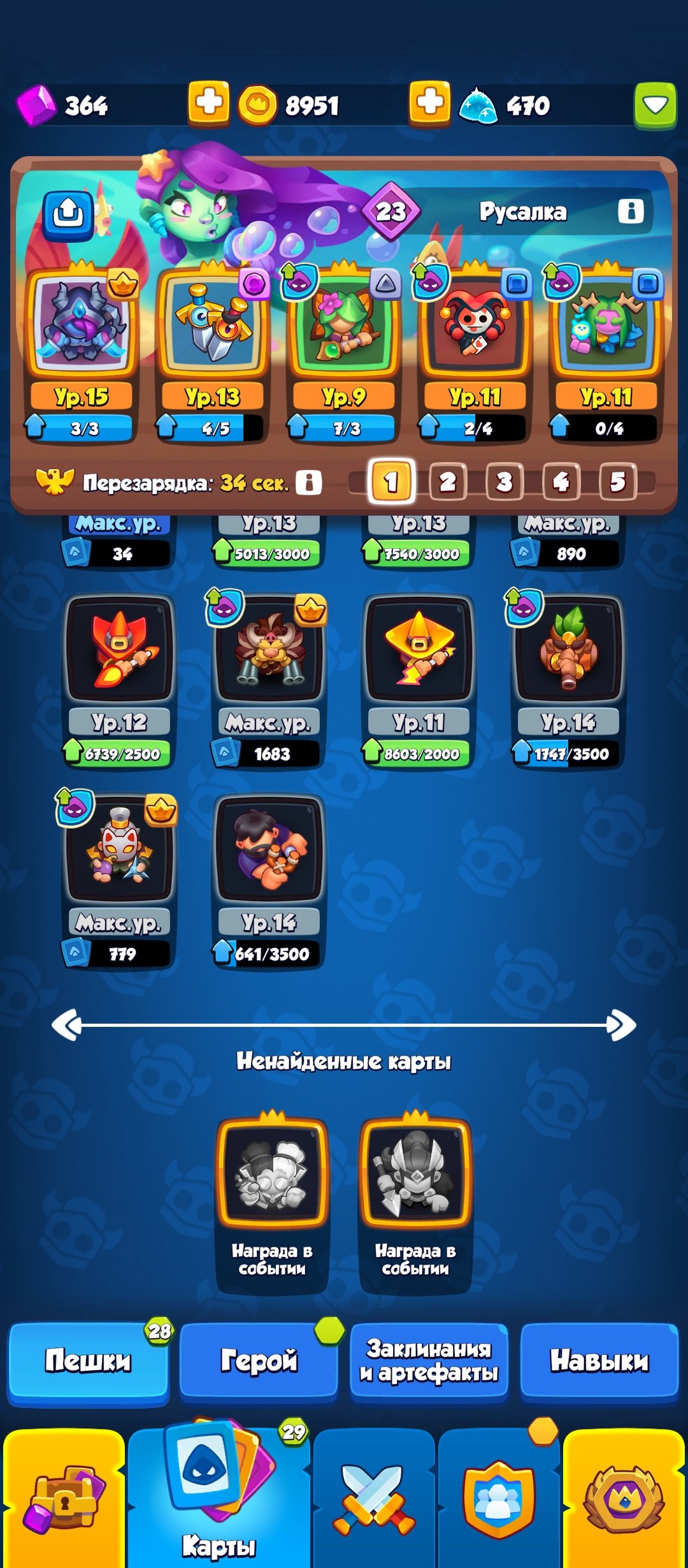Viewport: 688px width, 1568px height.
Task: Open the green dropdown arrow menu
Action: 655,105
